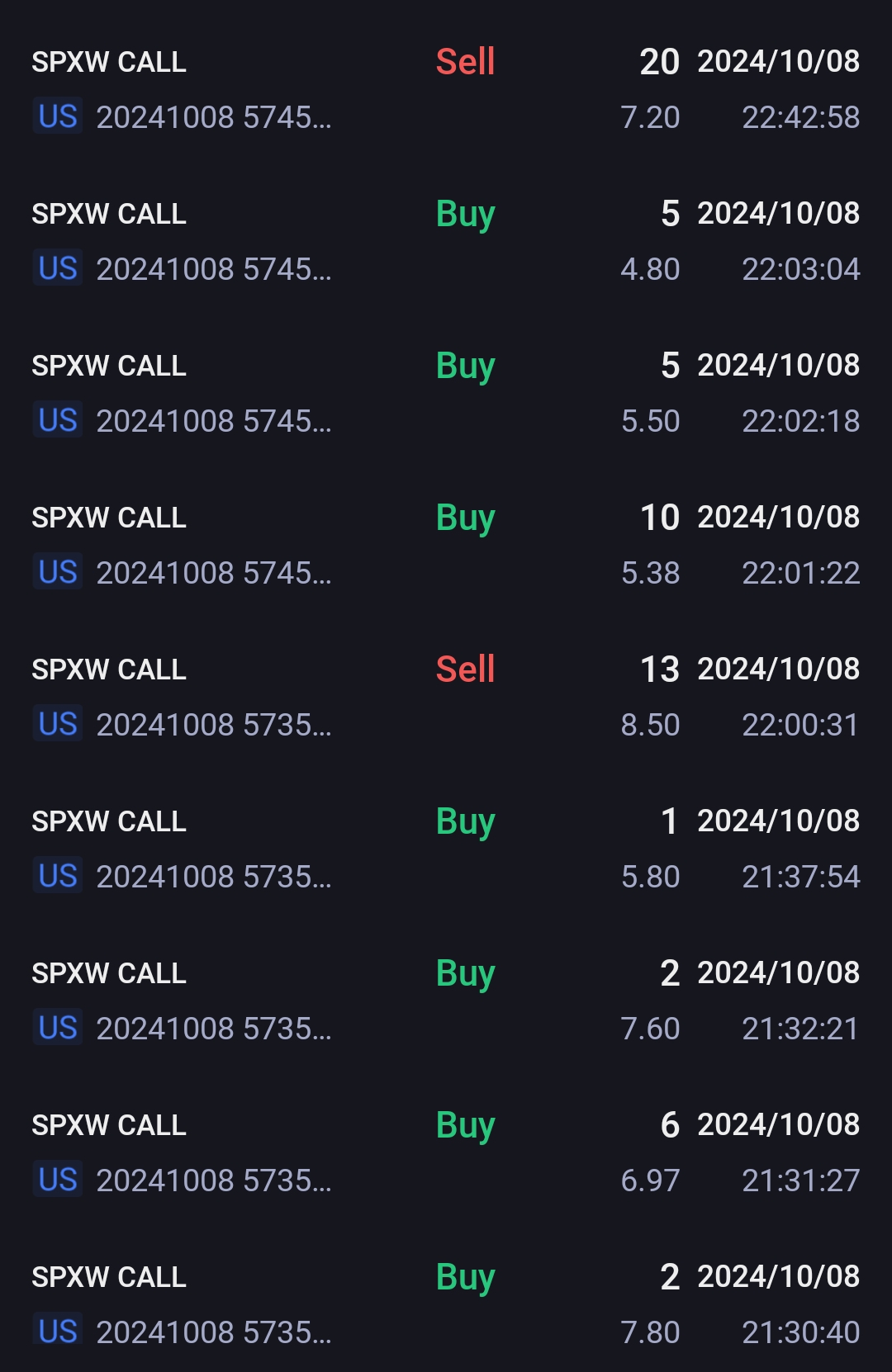The width and height of the screenshot is (892, 1372).
Task: Open the Sell order of 13 at 8.50
Action: click(446, 697)
